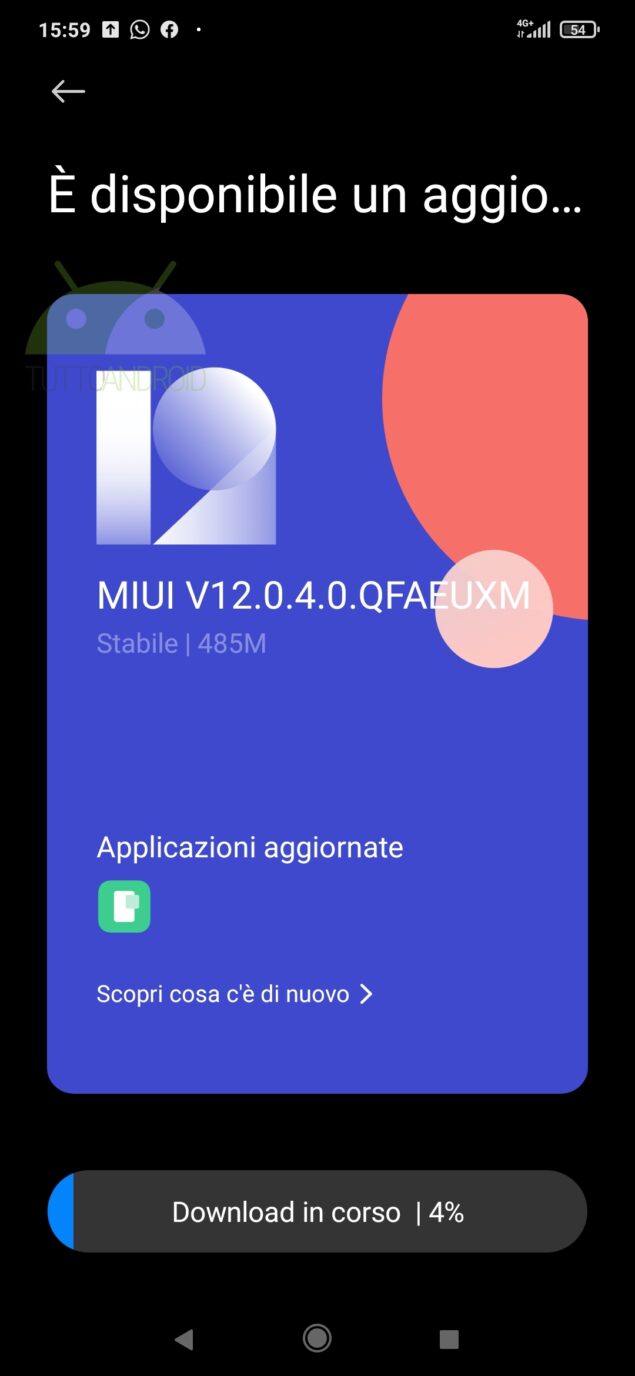Screen dimensions: 635x1376
Task: Go back using the top arrow
Action: 68,91
